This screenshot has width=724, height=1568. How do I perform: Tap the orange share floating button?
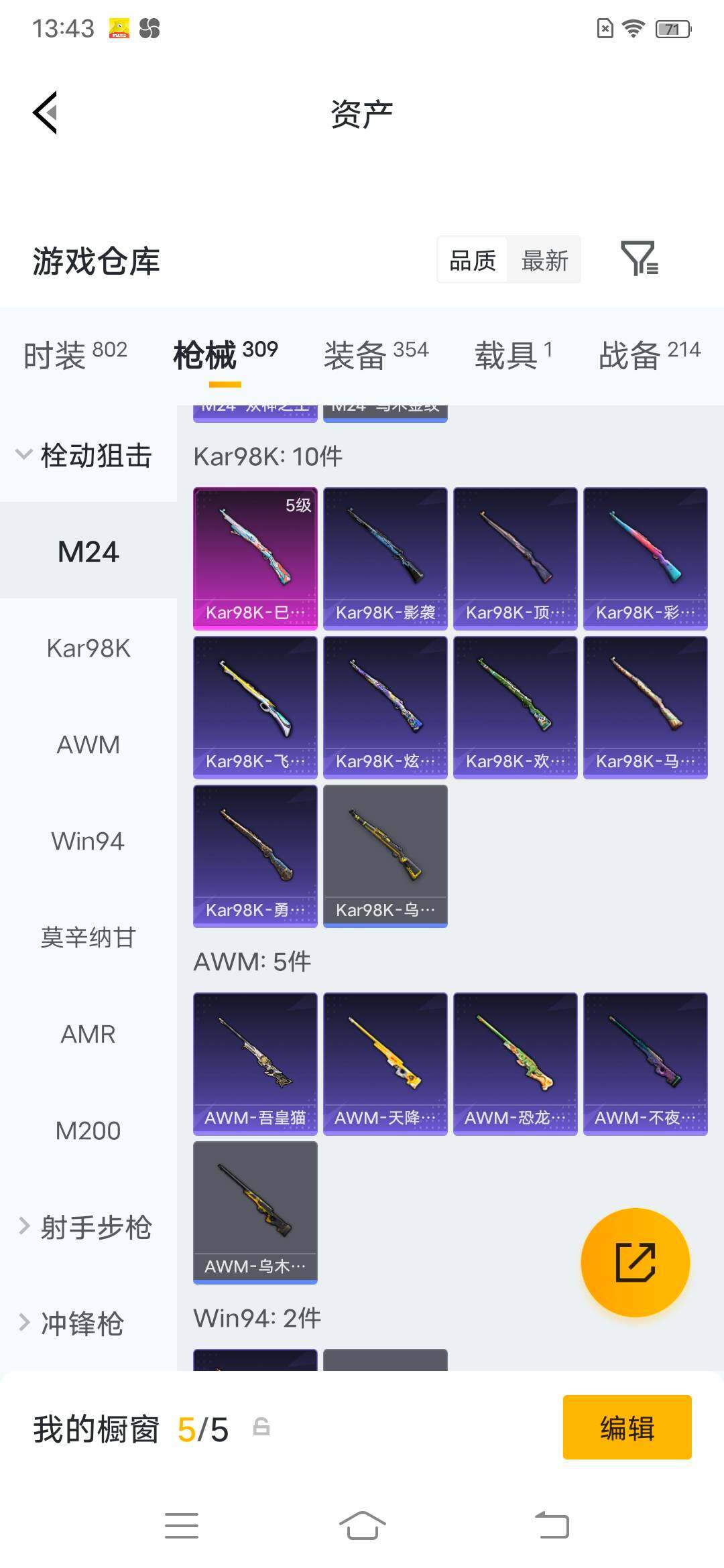tap(635, 1262)
